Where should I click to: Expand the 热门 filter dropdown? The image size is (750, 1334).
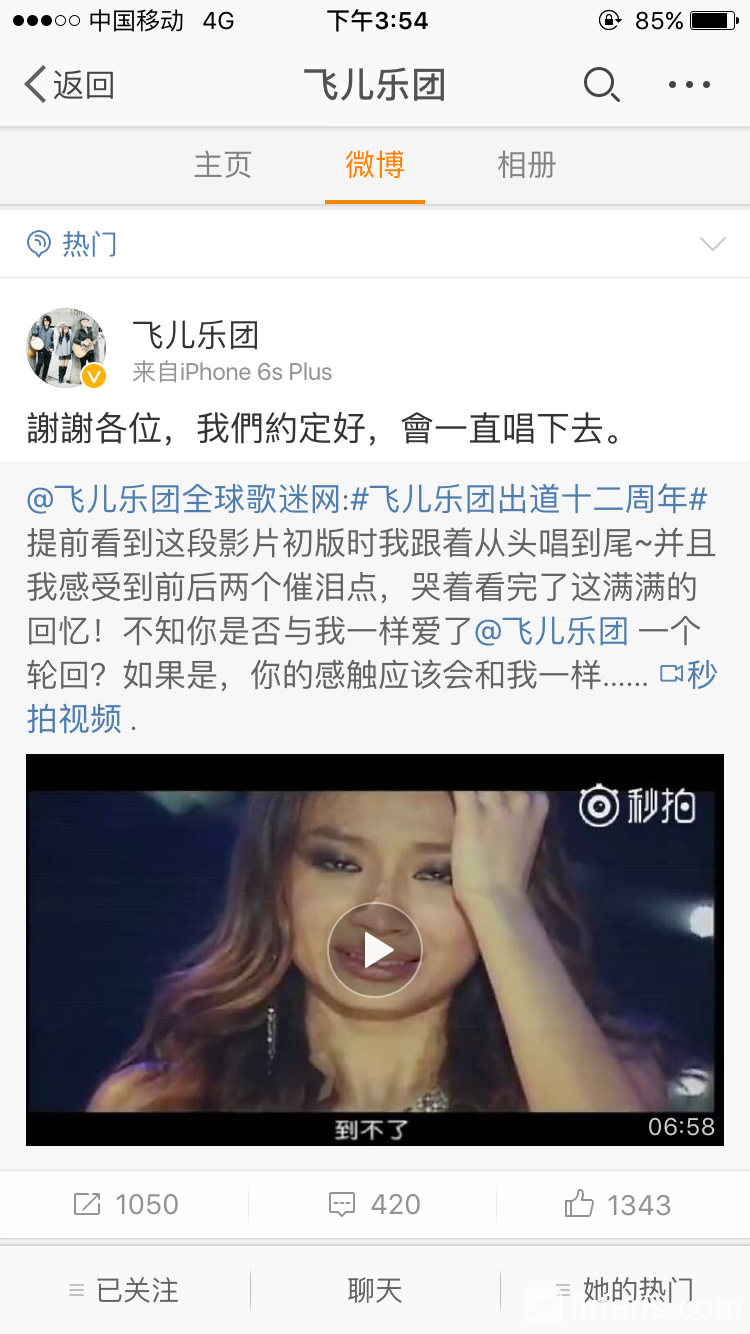(x=712, y=244)
